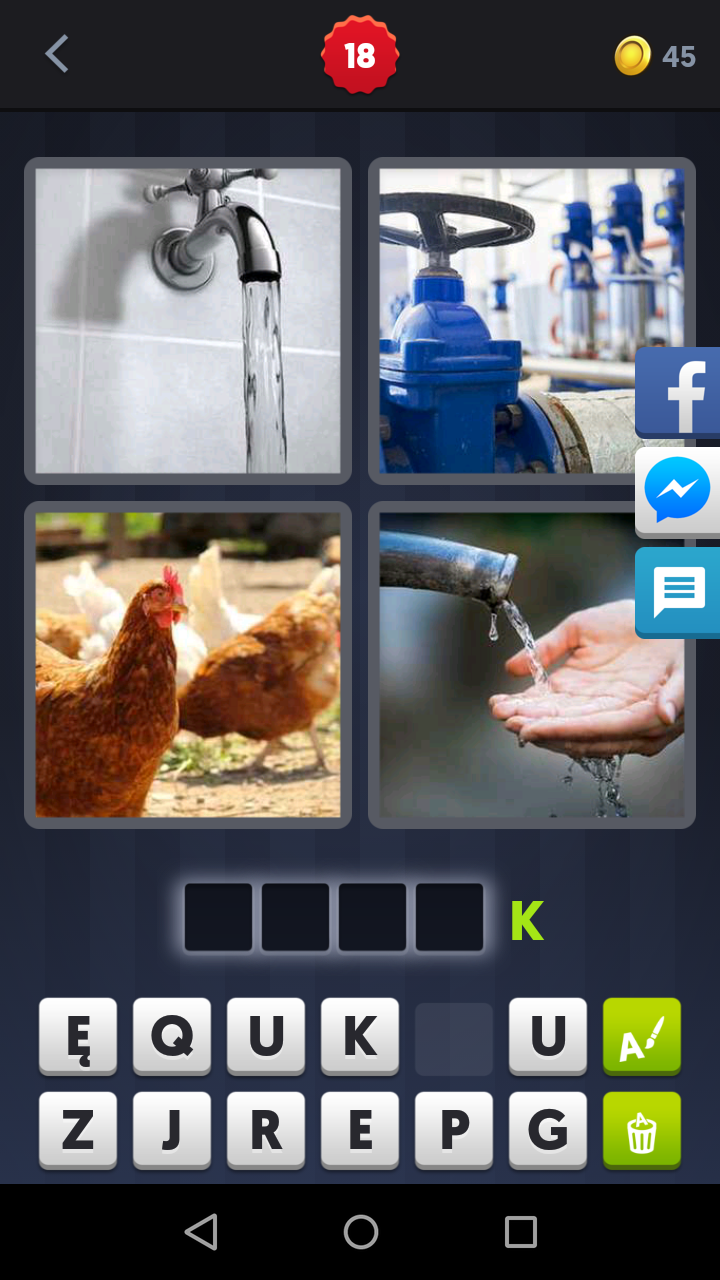Enlarge the chickens picture
Screen dimensions: 720x1280
point(188,664)
